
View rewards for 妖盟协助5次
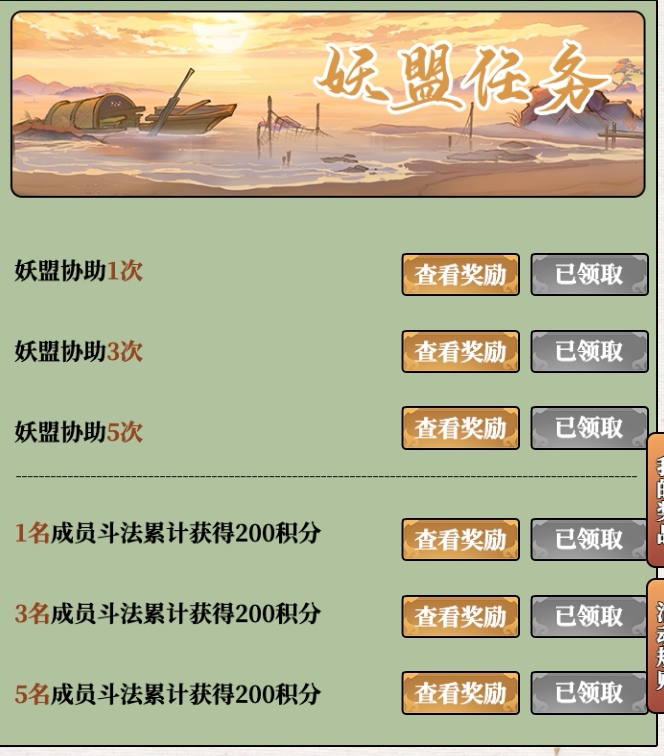(460, 429)
